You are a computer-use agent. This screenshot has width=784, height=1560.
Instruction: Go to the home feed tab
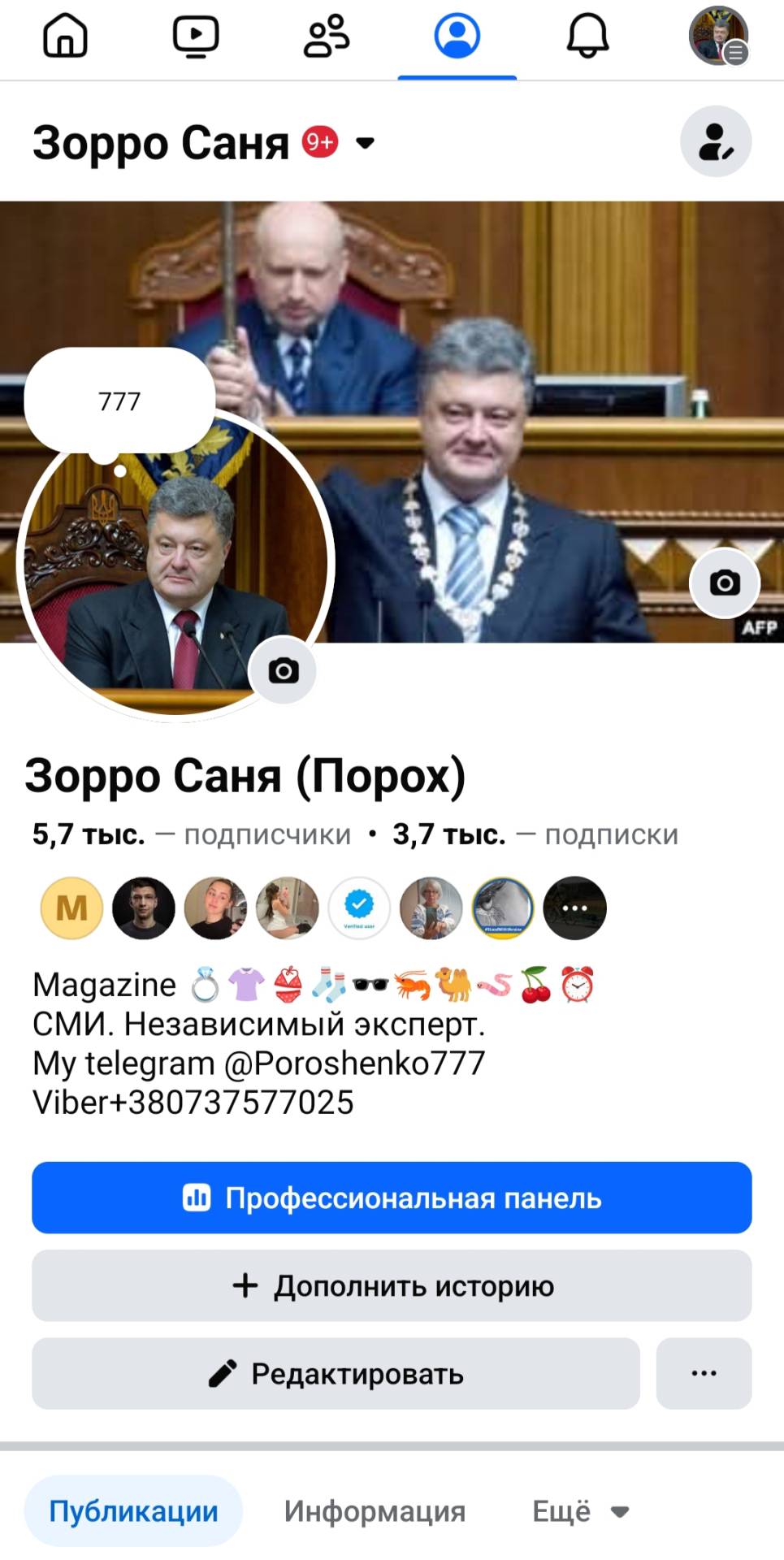click(x=65, y=37)
